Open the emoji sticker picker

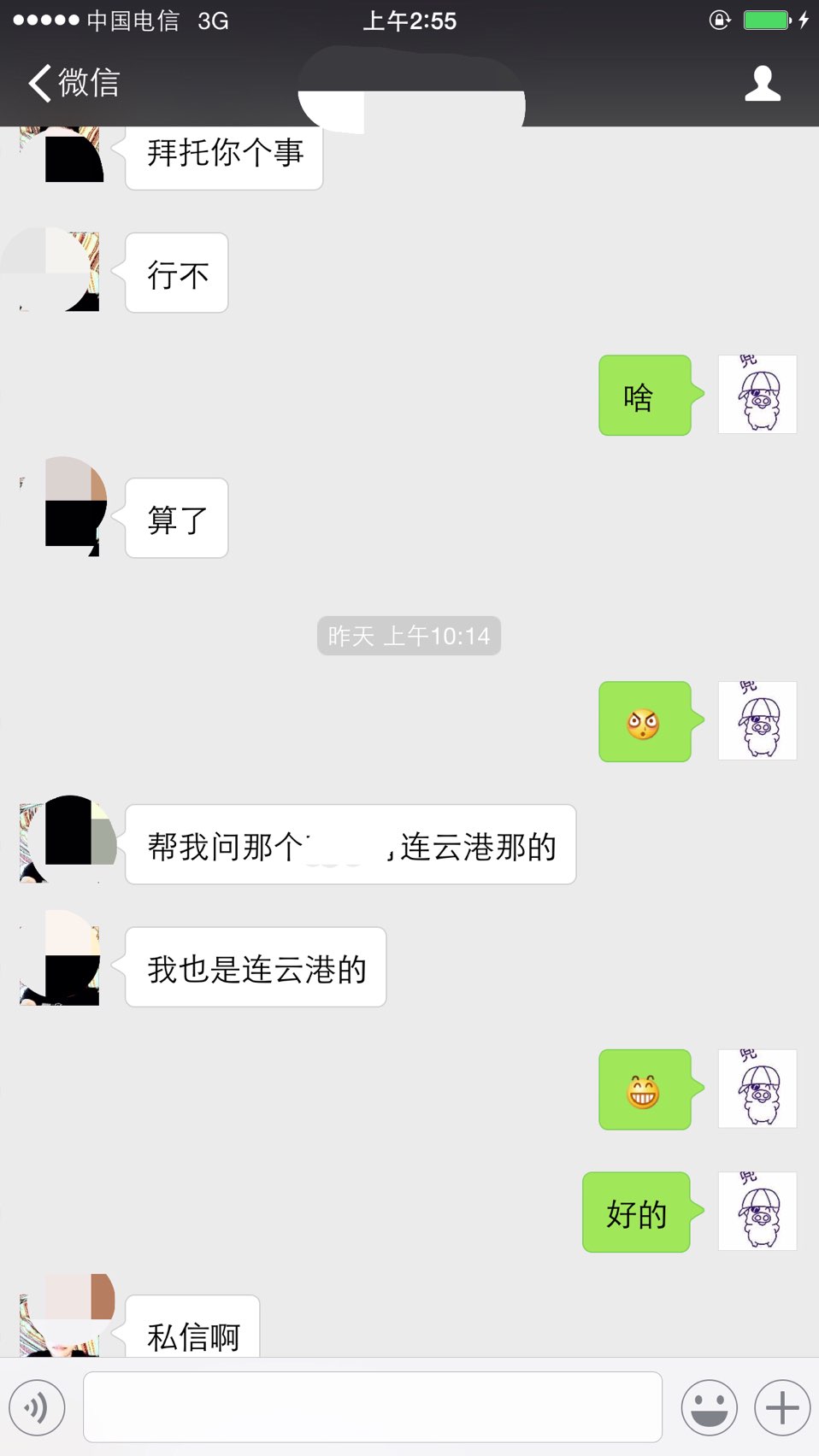(x=710, y=1407)
